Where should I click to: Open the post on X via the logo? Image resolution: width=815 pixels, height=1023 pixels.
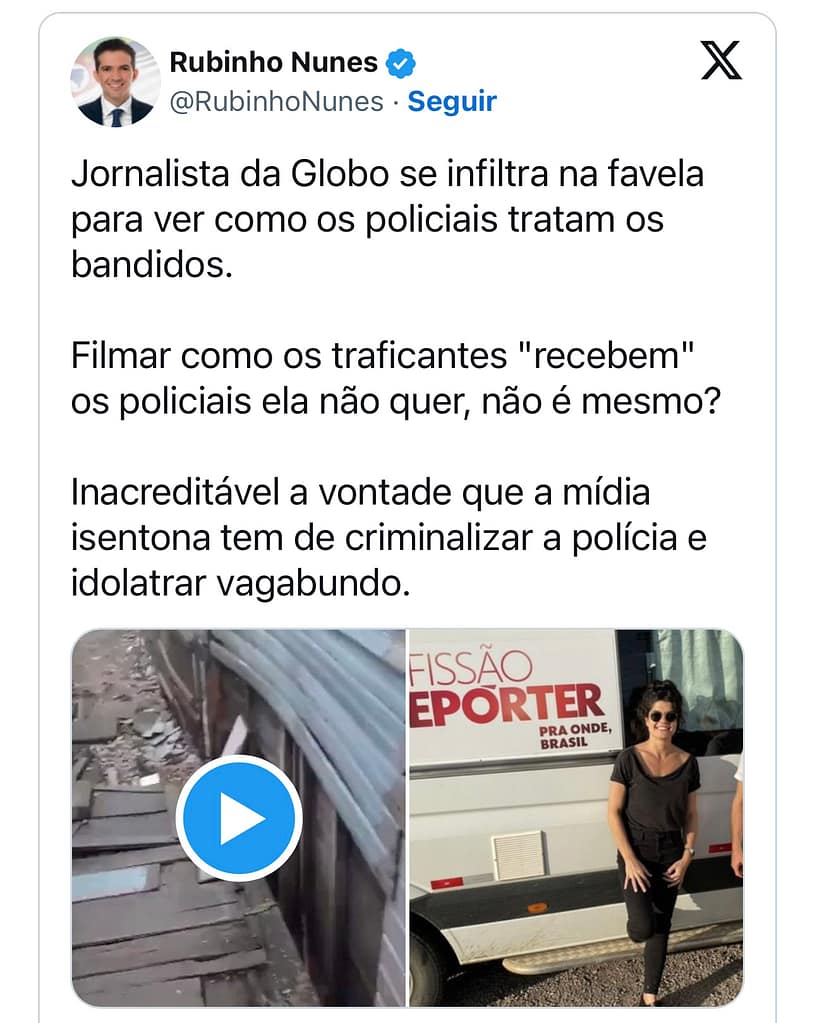point(721,62)
